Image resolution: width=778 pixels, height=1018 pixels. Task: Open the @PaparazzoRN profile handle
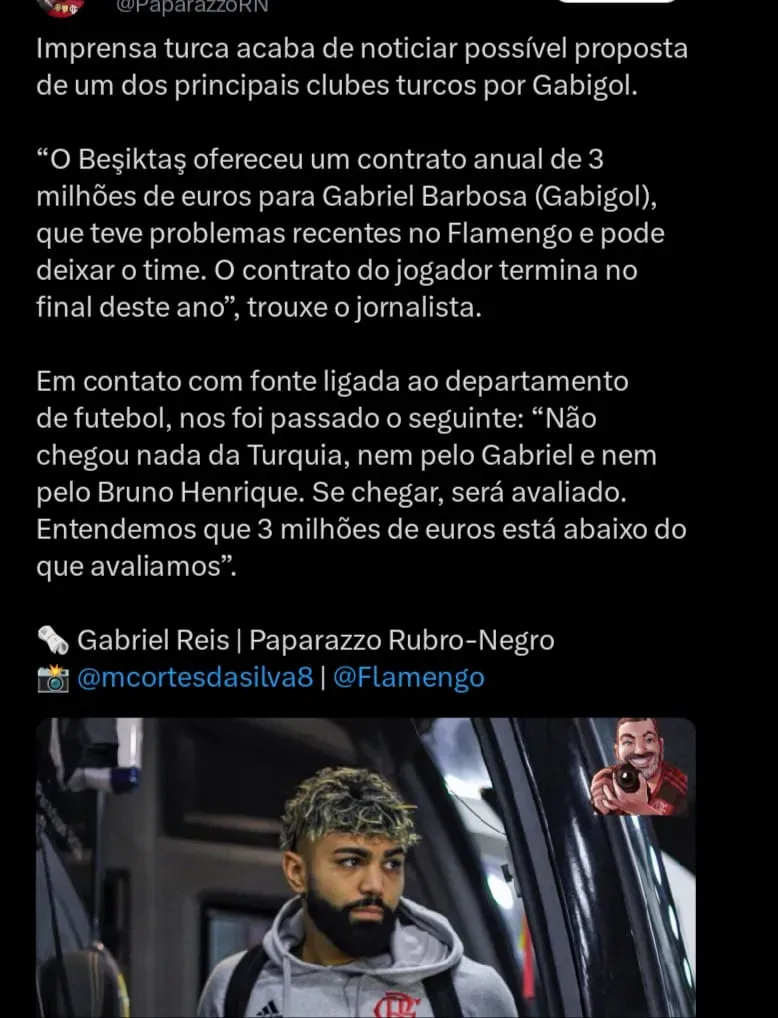pyautogui.click(x=192, y=5)
